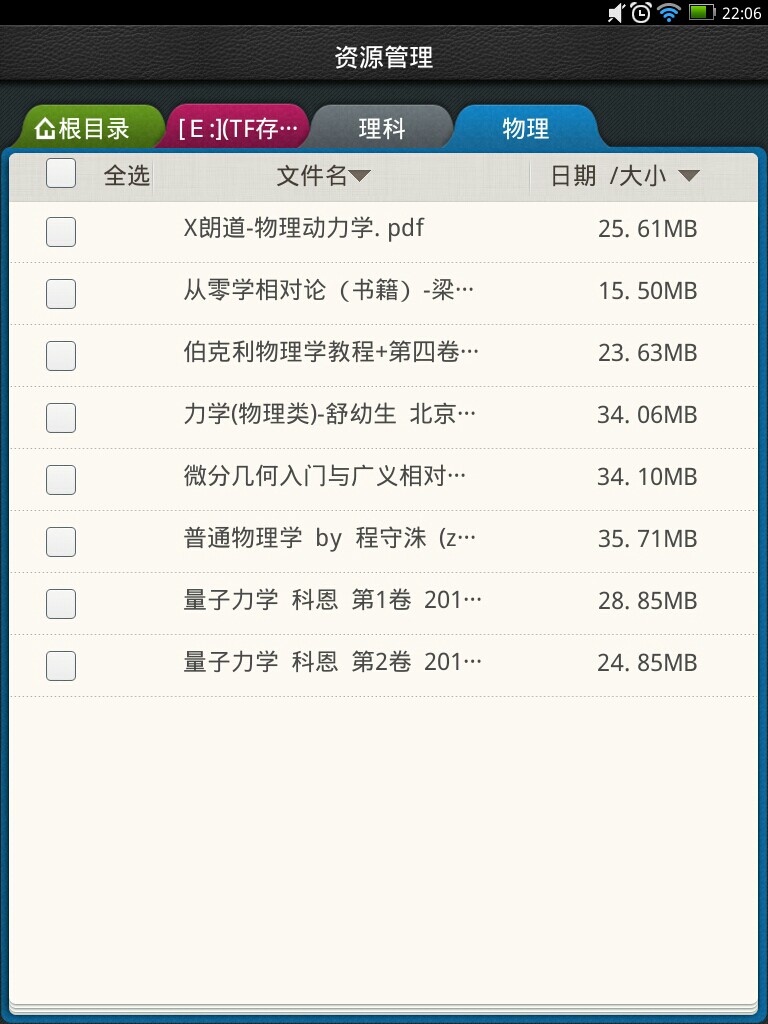Switch to the [E:](TF存… storage tab
The image size is (768, 1024).
tap(238, 129)
